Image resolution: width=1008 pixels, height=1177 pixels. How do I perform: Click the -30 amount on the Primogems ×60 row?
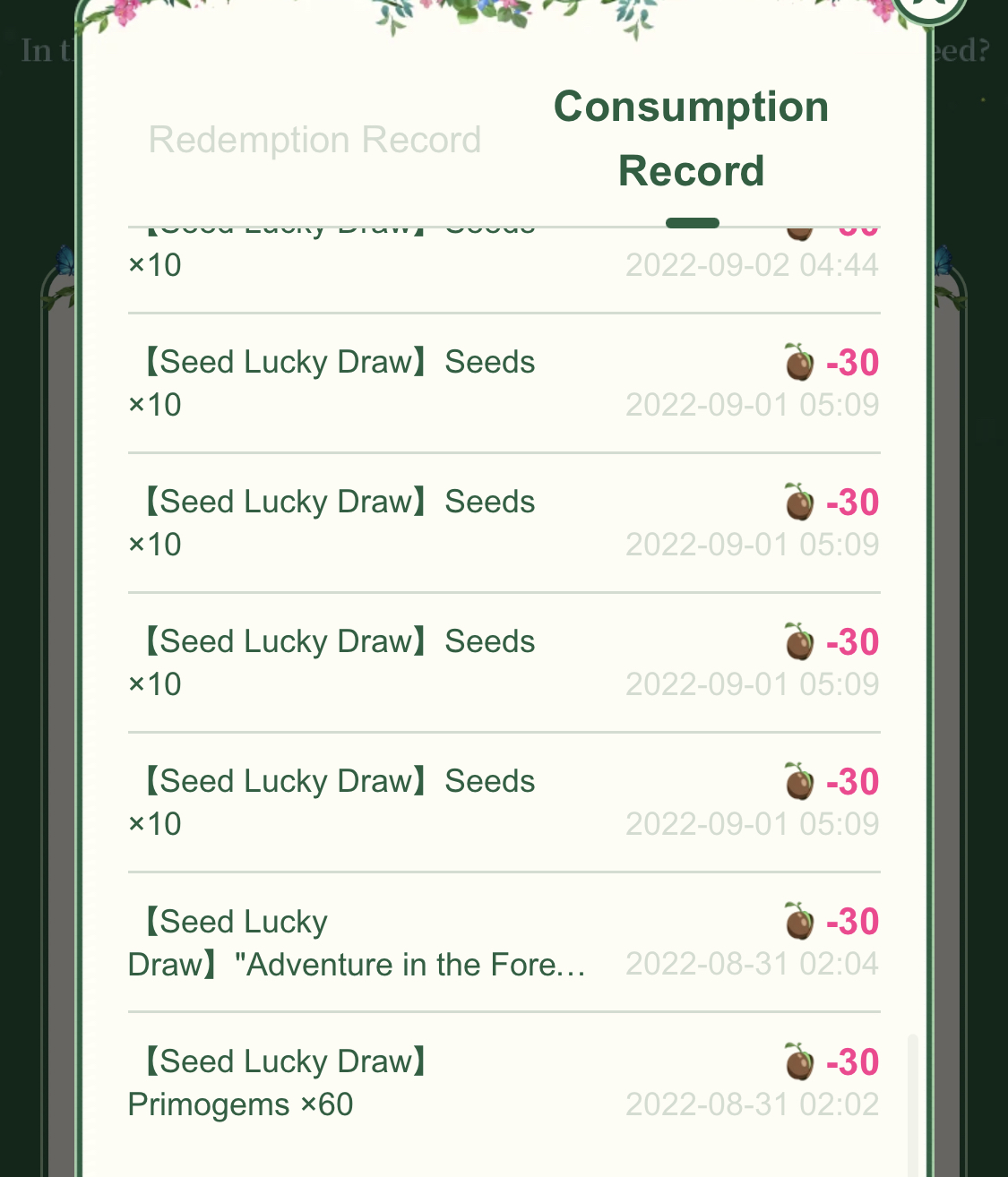851,1062
